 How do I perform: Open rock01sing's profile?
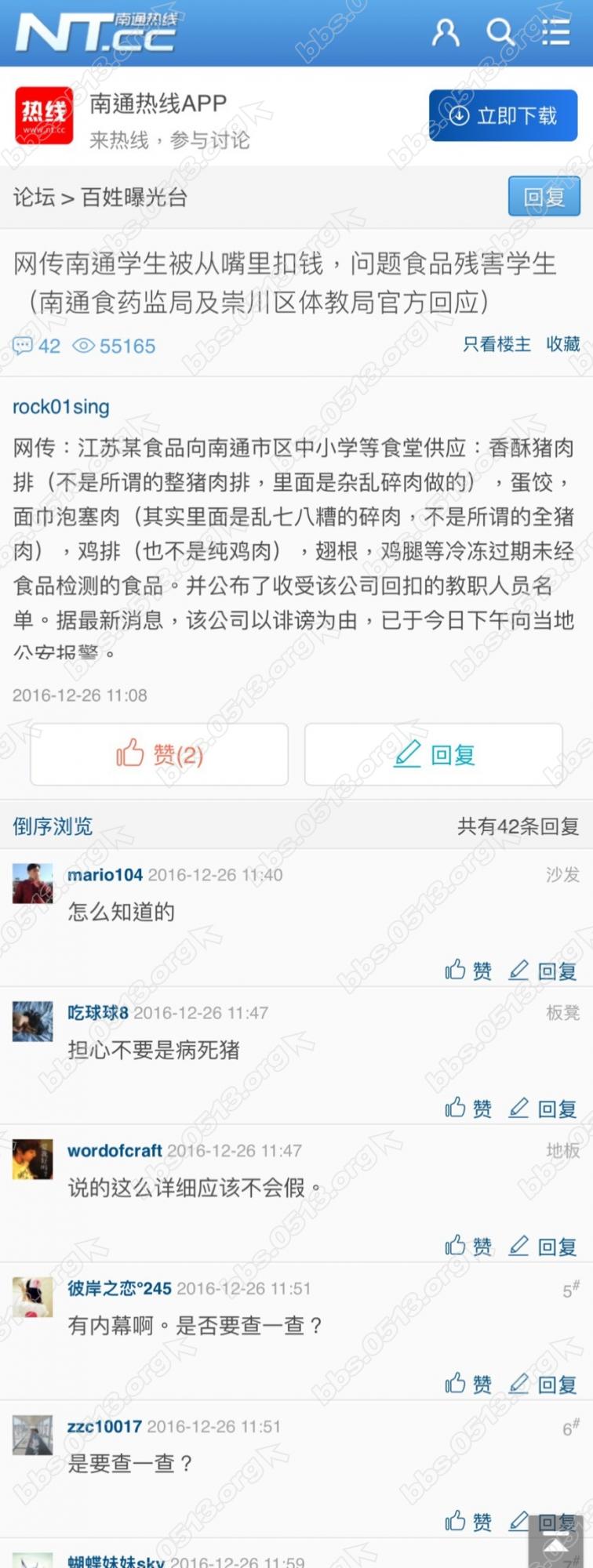(x=60, y=407)
